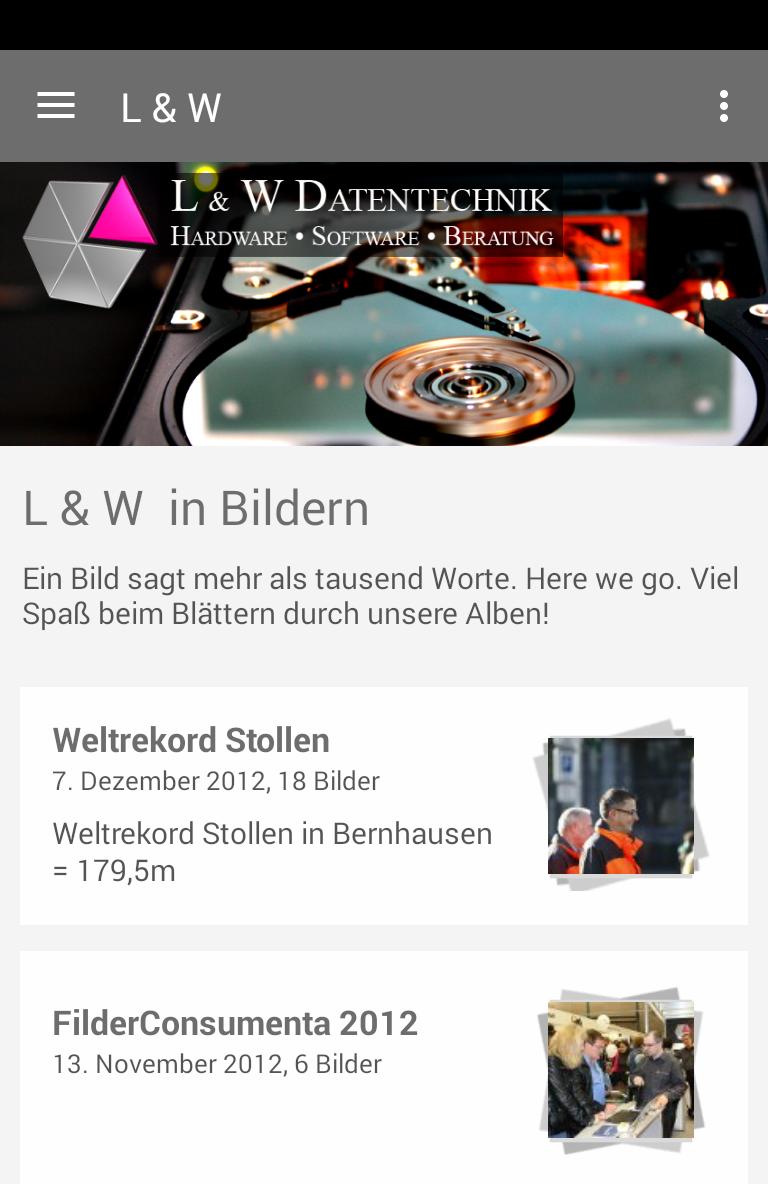Open the overflow menu

tap(723, 106)
